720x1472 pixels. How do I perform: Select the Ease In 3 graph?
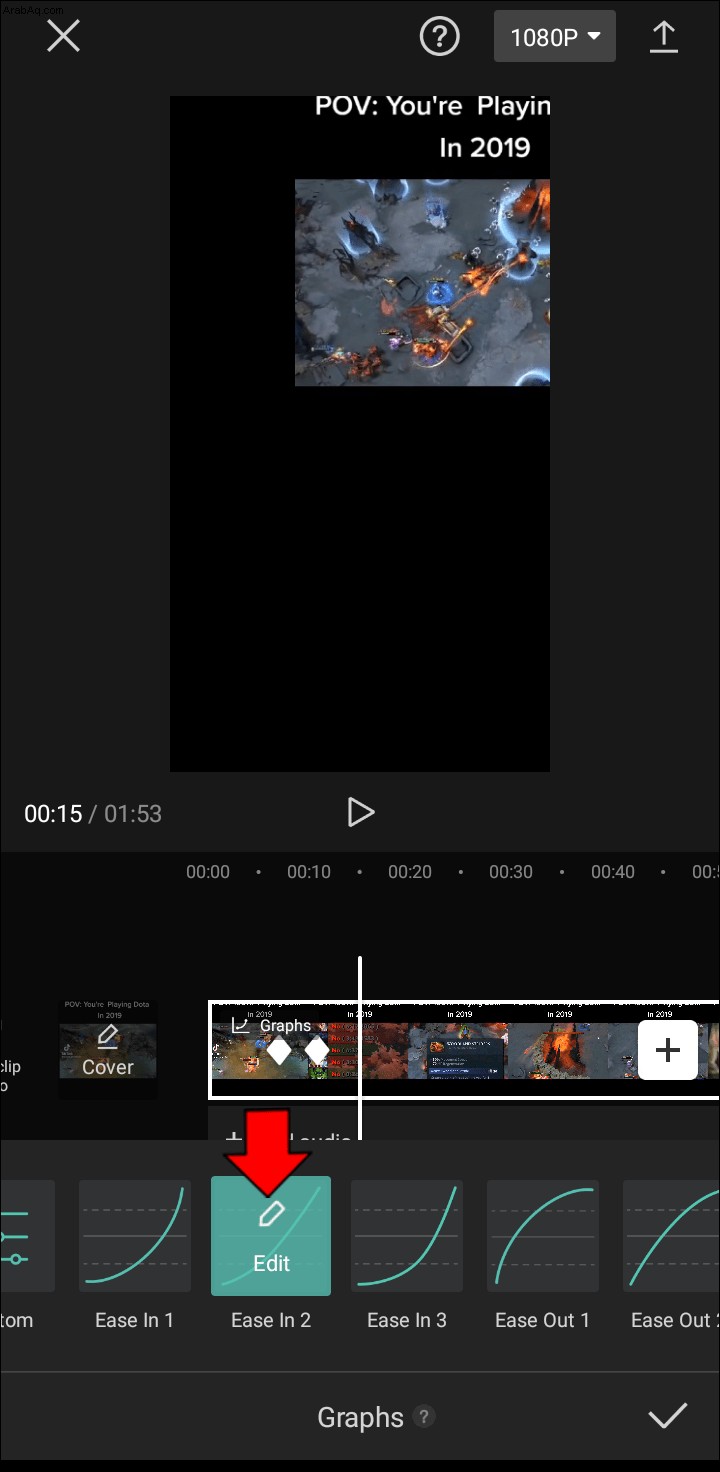(x=407, y=1237)
